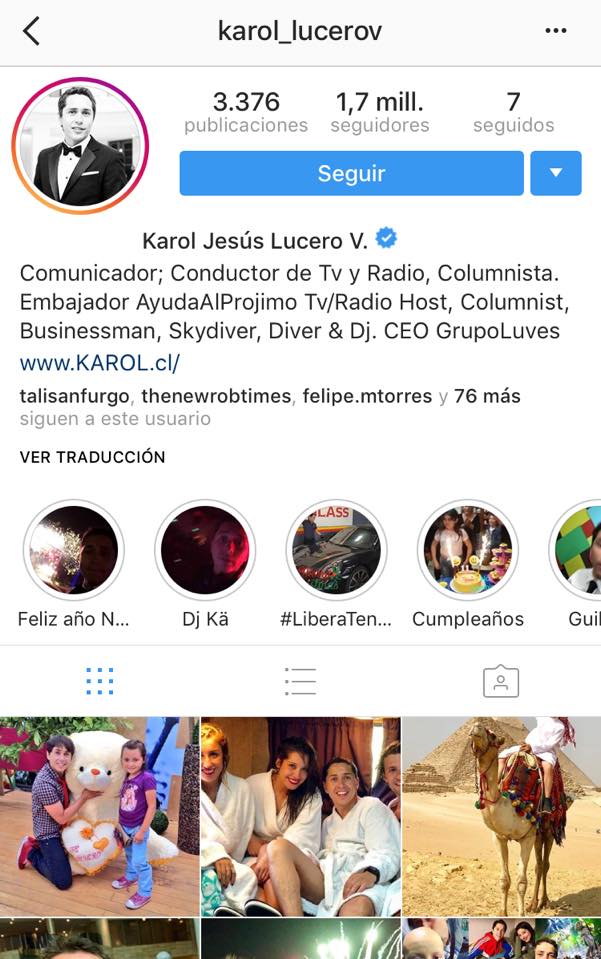The height and width of the screenshot is (959, 601).
Task: Switch to the list view tab
Action: tap(300, 681)
